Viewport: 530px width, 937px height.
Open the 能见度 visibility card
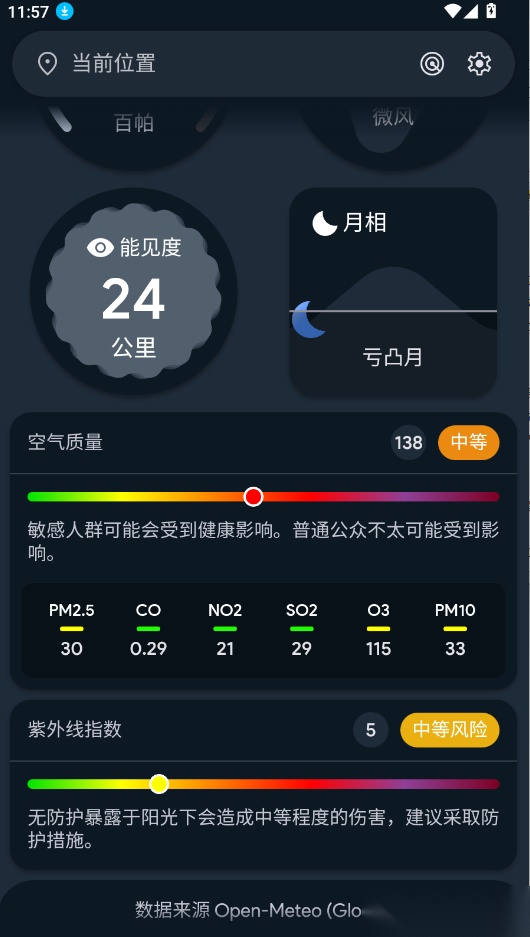coord(134,292)
